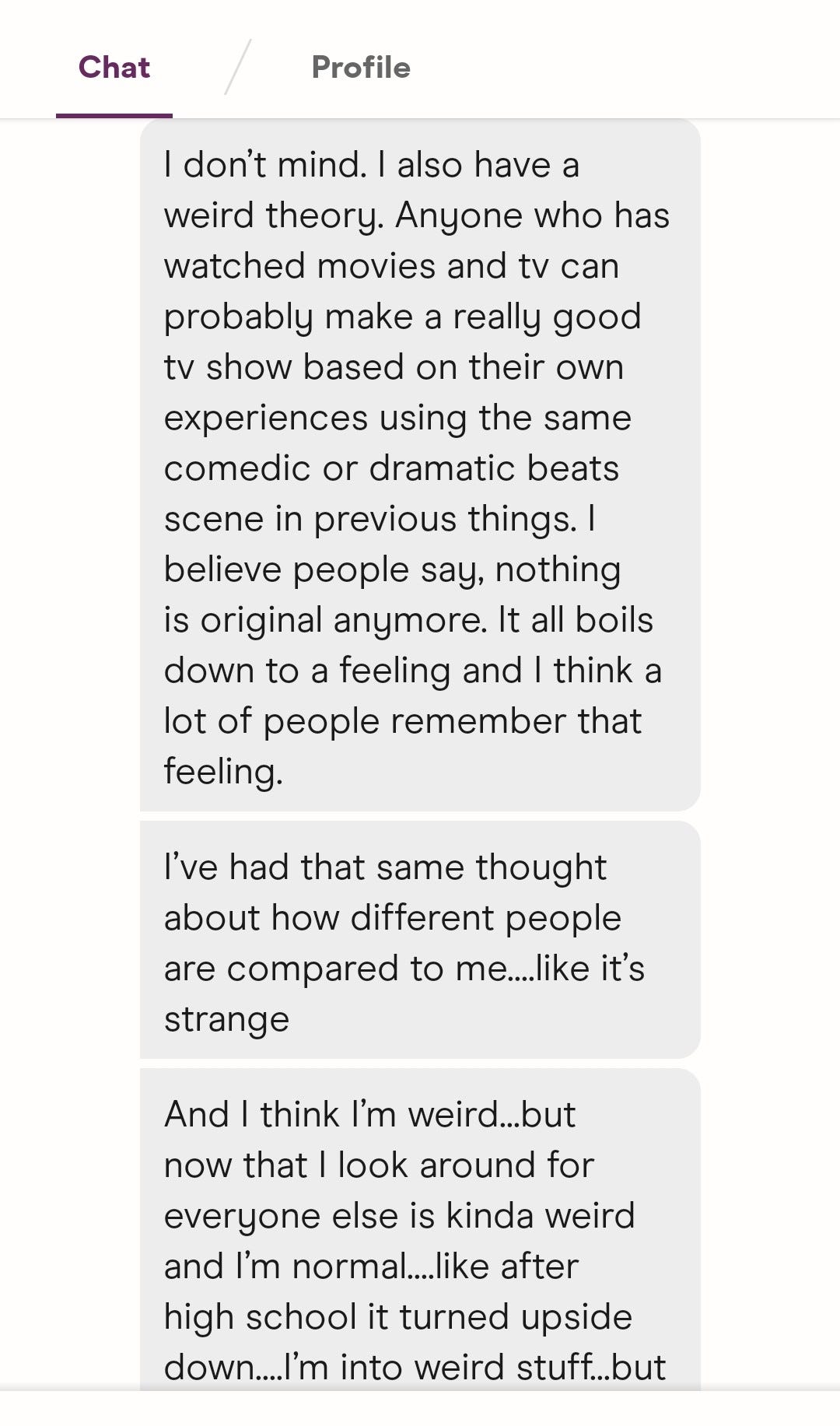Screen dimensions: 840x1426
Task: Select the Chat tab
Action: [114, 68]
